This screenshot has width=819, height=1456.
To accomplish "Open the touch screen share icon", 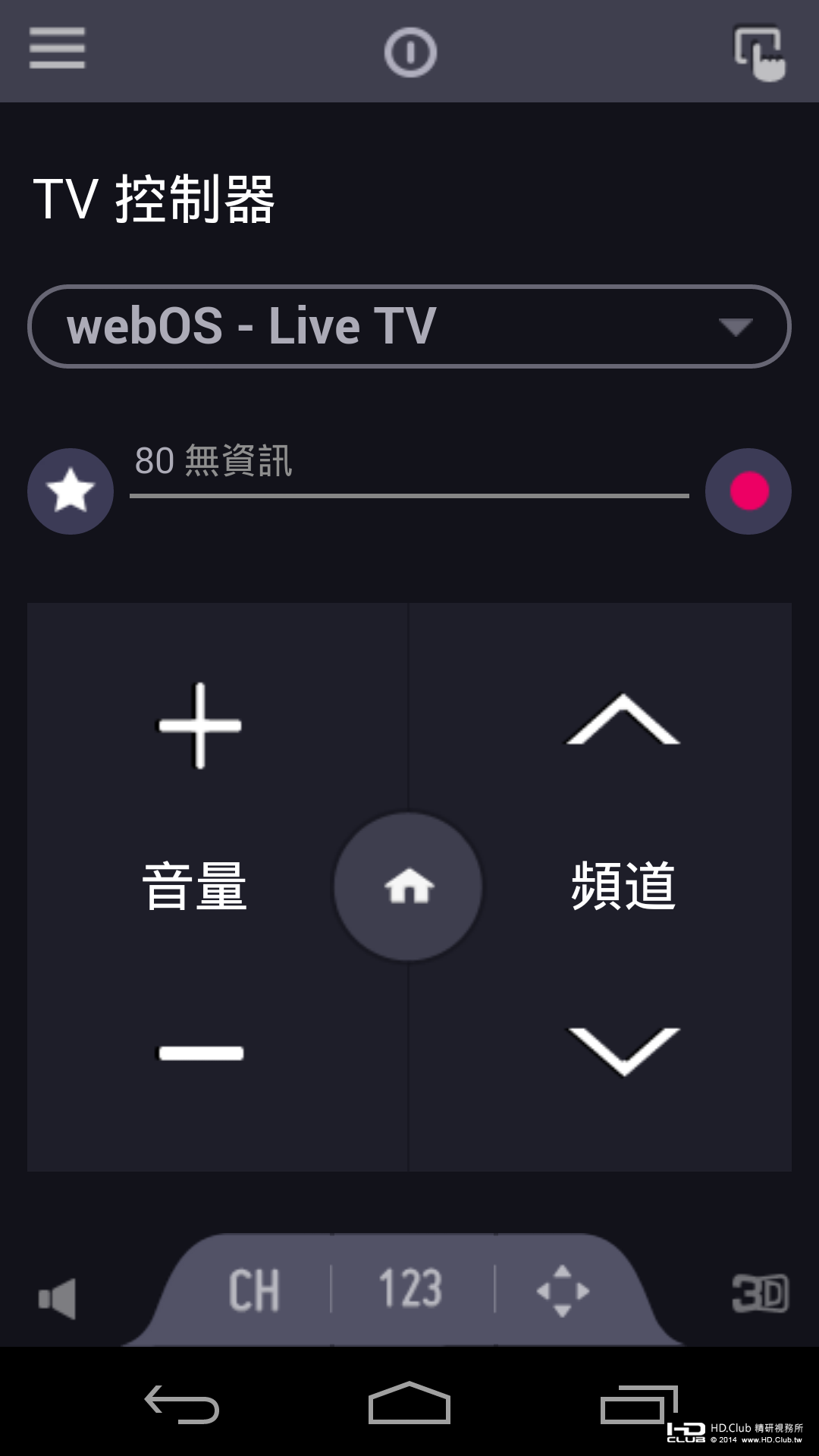I will (759, 52).
